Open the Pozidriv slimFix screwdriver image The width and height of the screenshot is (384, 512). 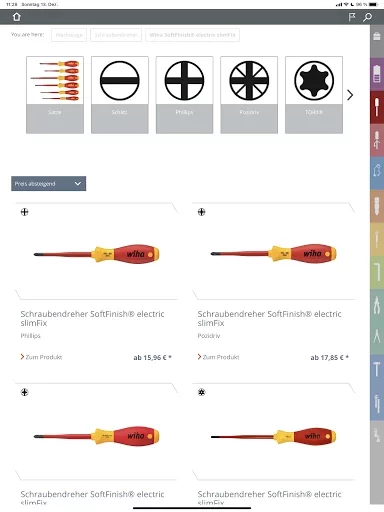click(x=273, y=254)
